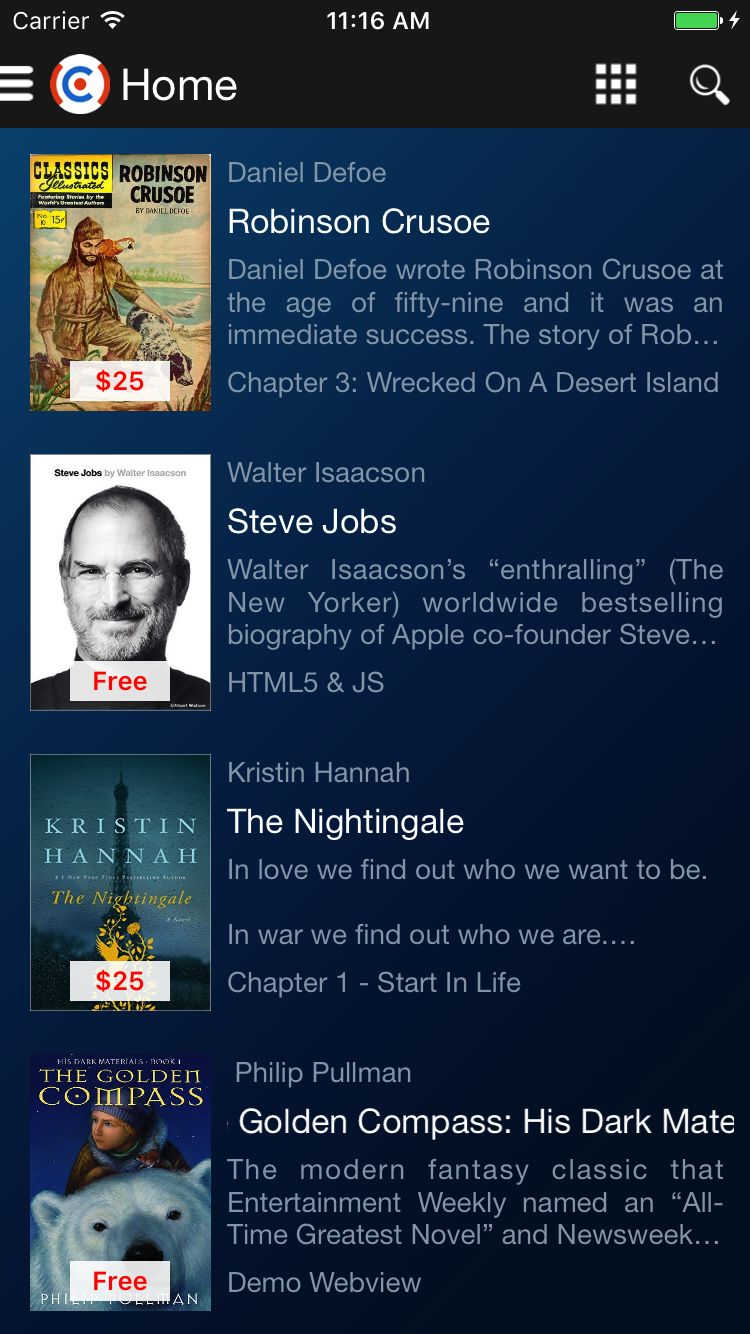The image size is (750, 1334).
Task: Open the Golden Compass book entry
Action: pos(485,1122)
